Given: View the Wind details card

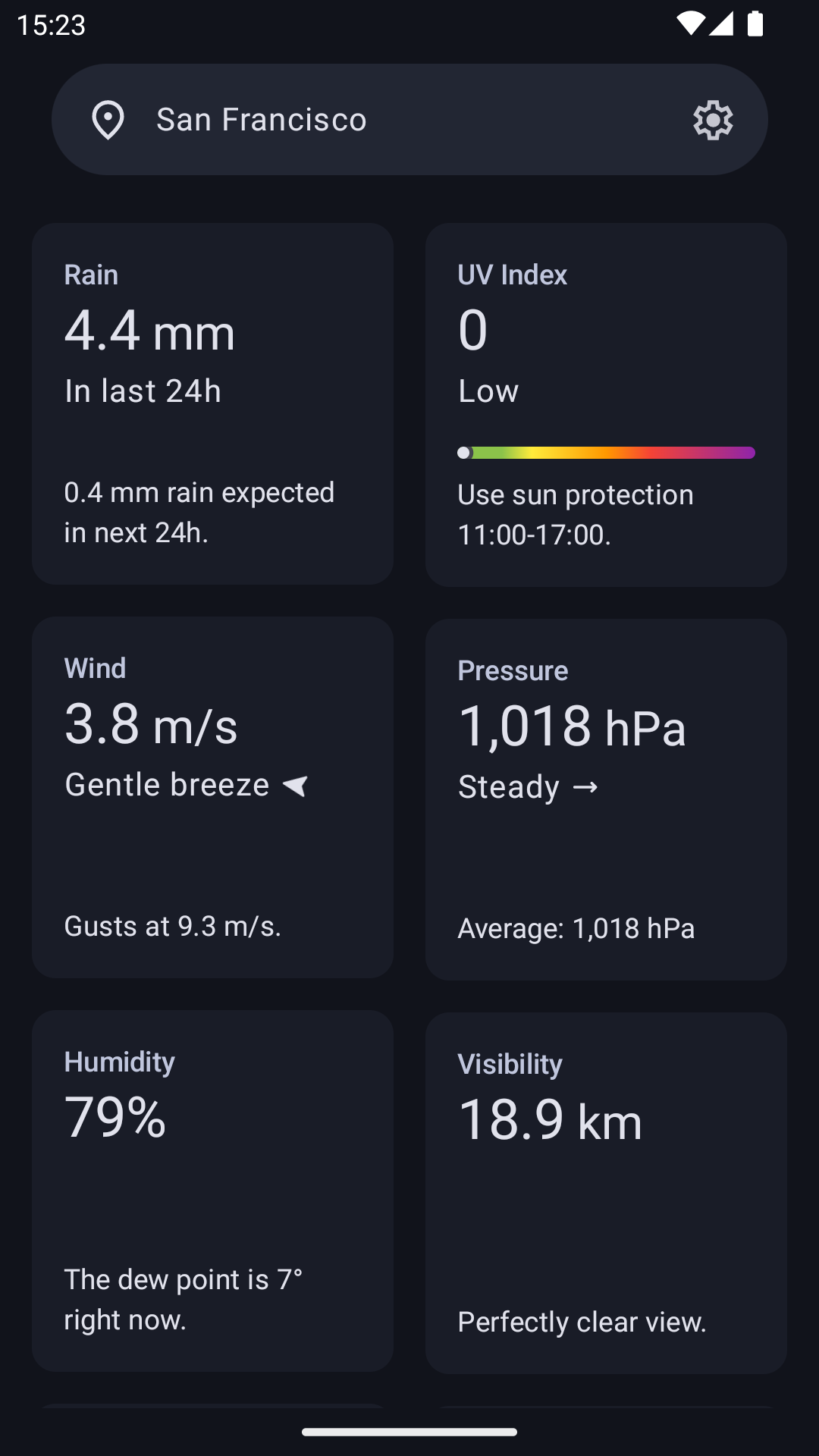Looking at the screenshot, I should click(x=212, y=797).
